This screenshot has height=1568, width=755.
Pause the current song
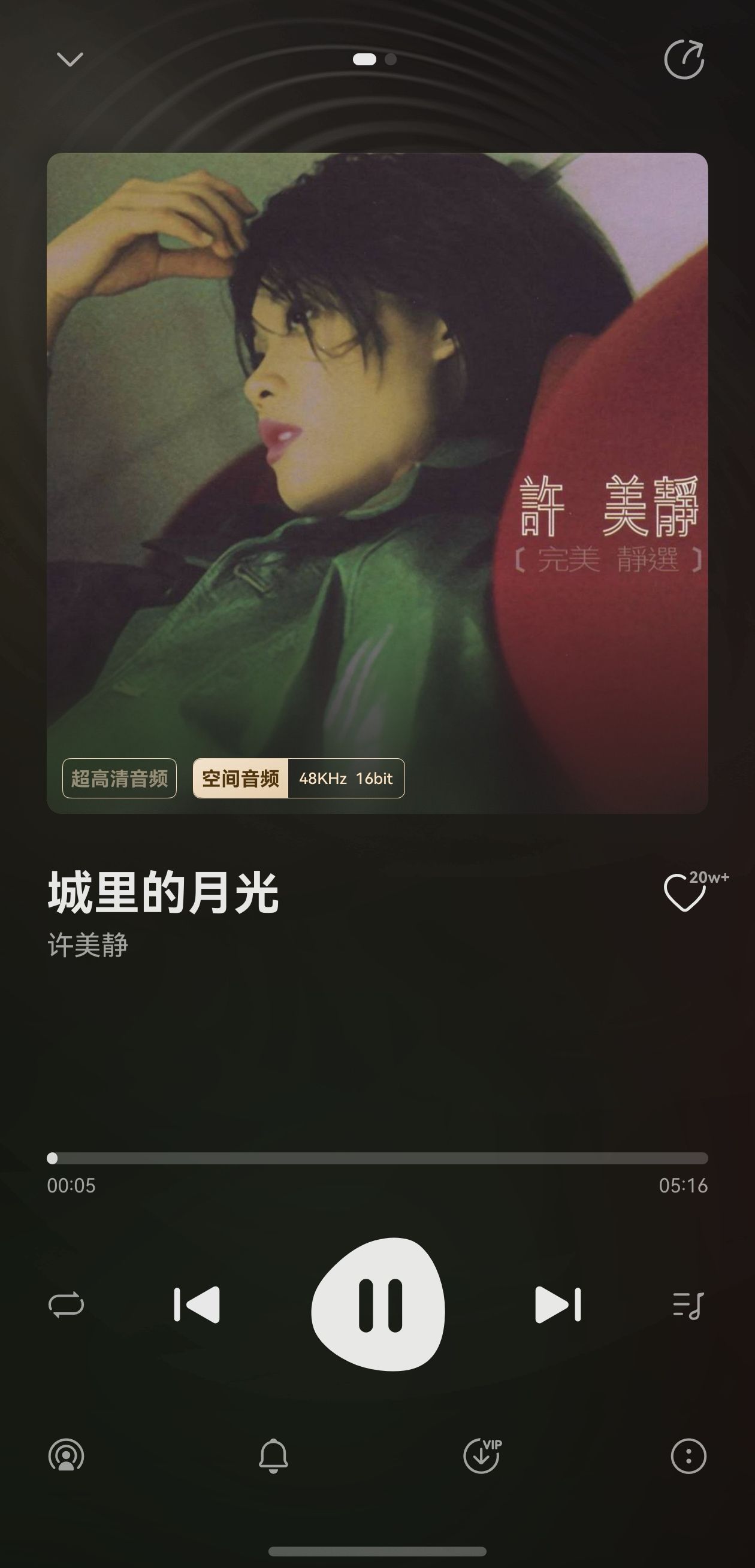click(x=378, y=1304)
